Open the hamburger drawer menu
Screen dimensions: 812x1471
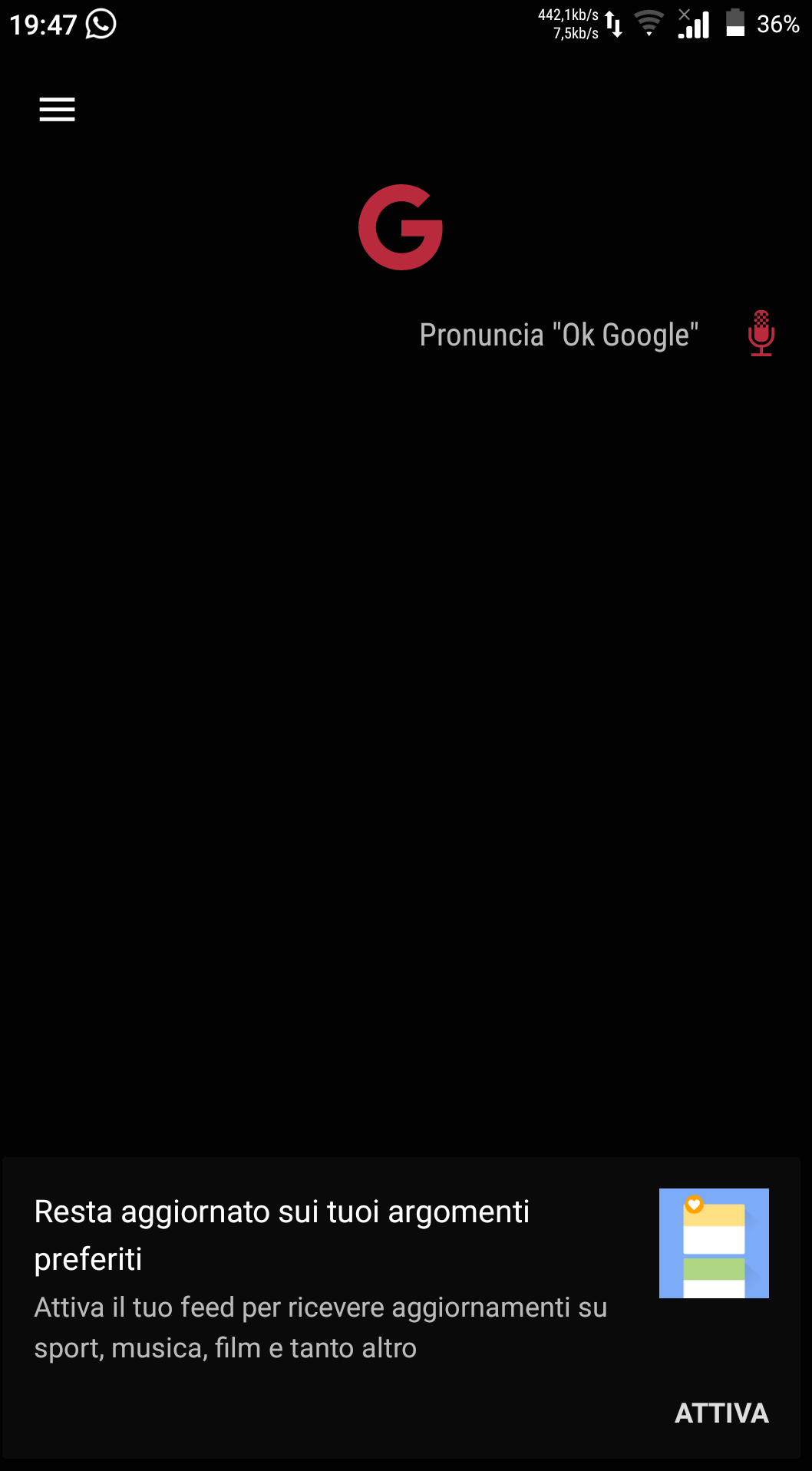[57, 110]
